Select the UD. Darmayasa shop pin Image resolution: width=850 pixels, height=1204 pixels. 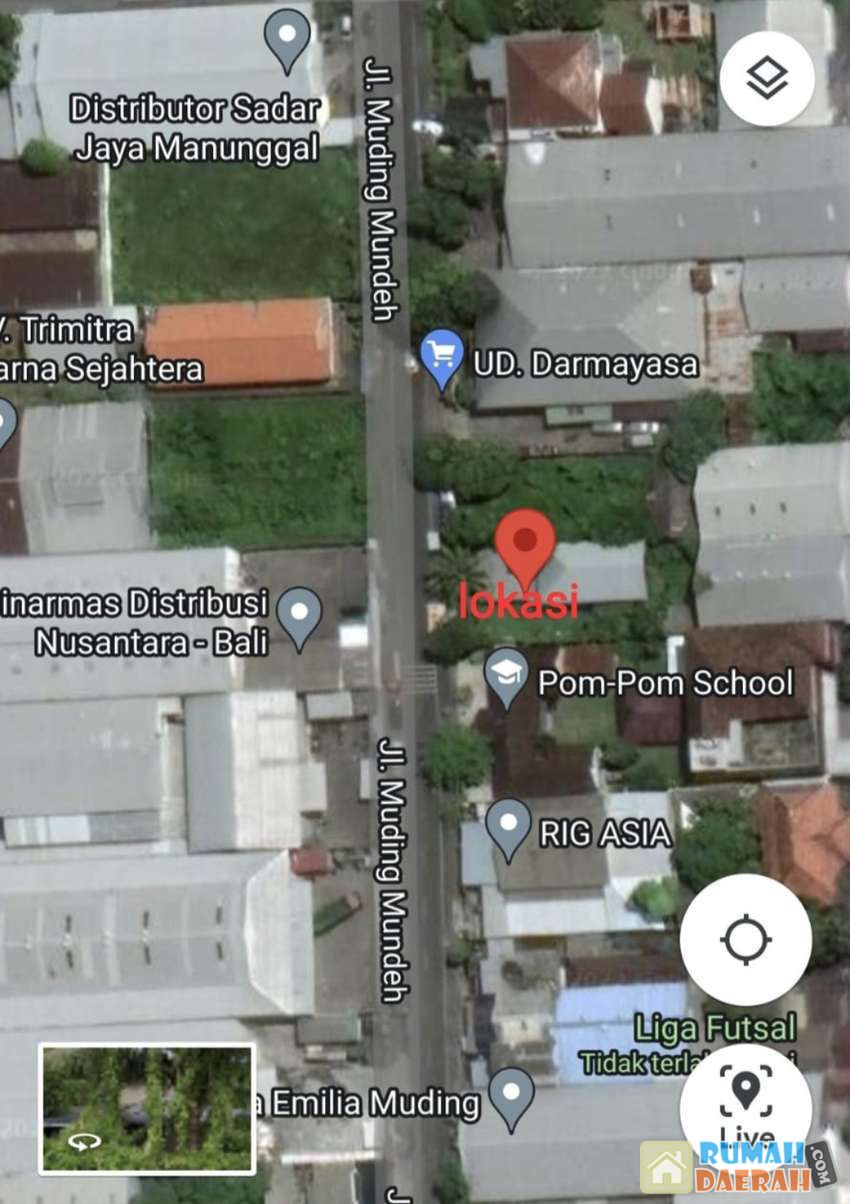click(x=442, y=358)
